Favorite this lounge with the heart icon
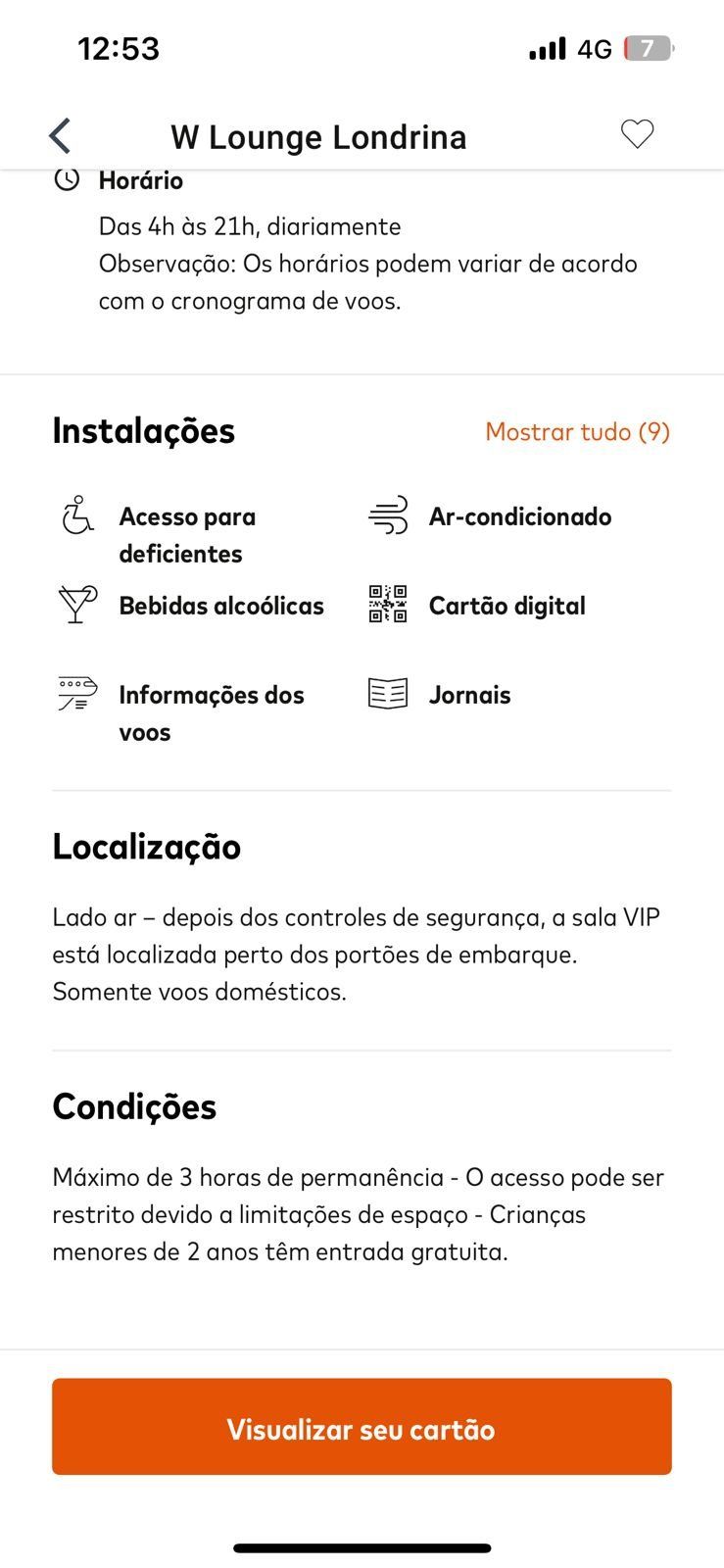 [x=637, y=134]
